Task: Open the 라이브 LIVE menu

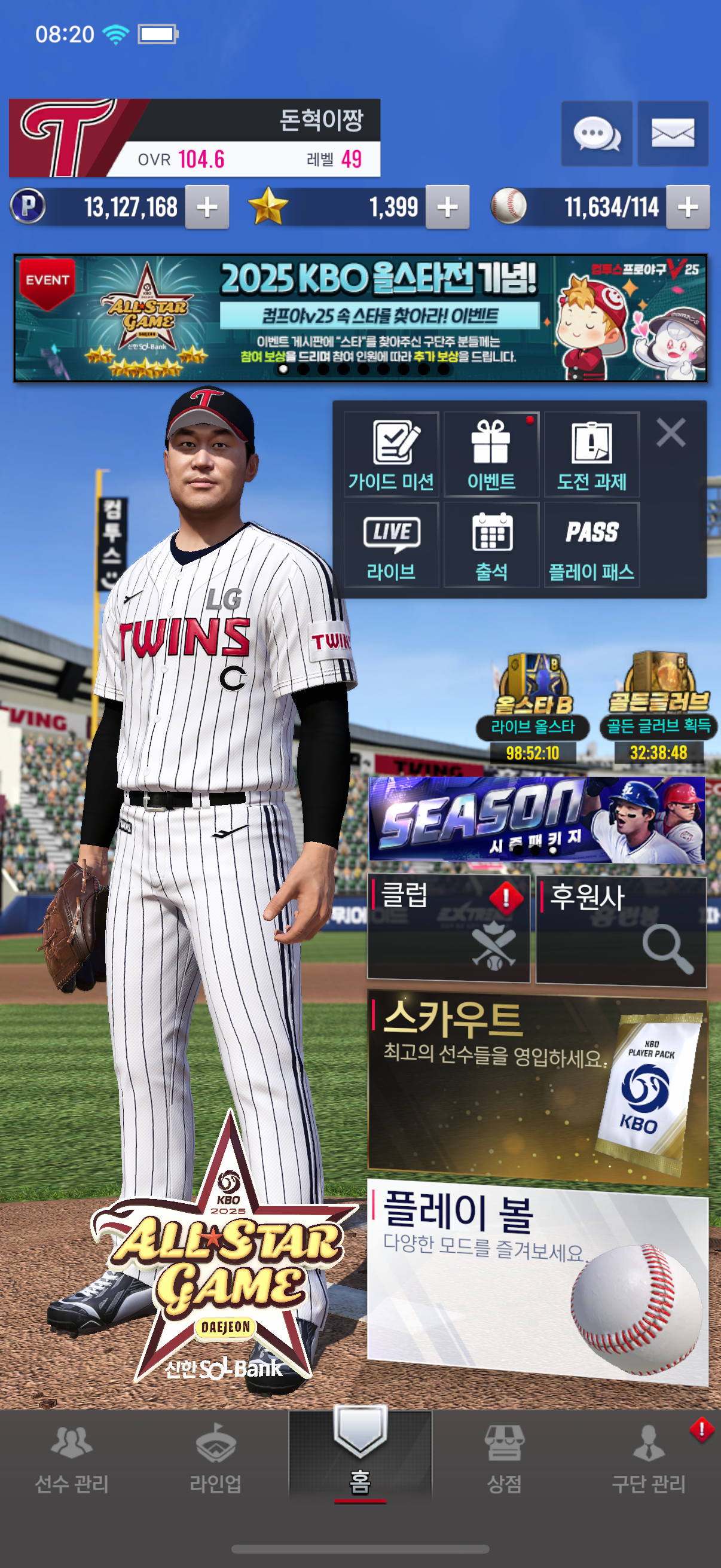Action: 391,545
